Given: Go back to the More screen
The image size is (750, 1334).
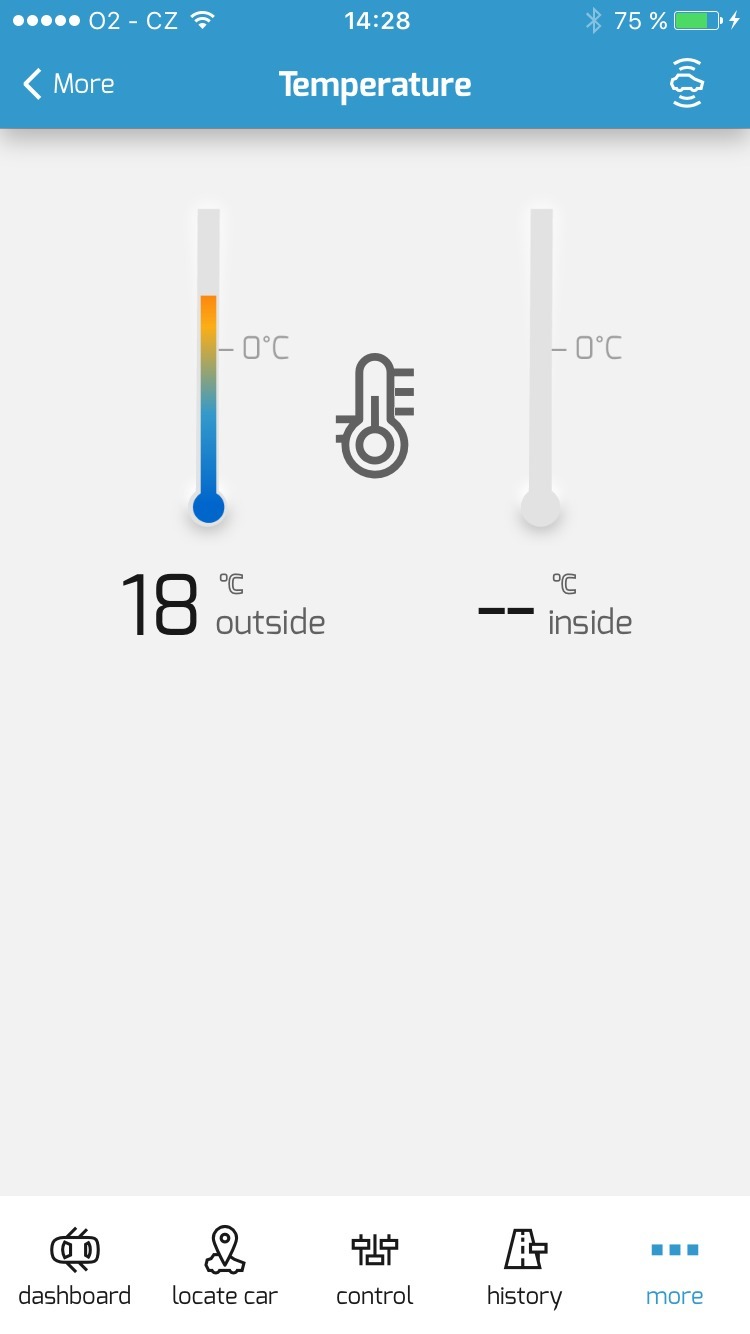Looking at the screenshot, I should coord(68,84).
